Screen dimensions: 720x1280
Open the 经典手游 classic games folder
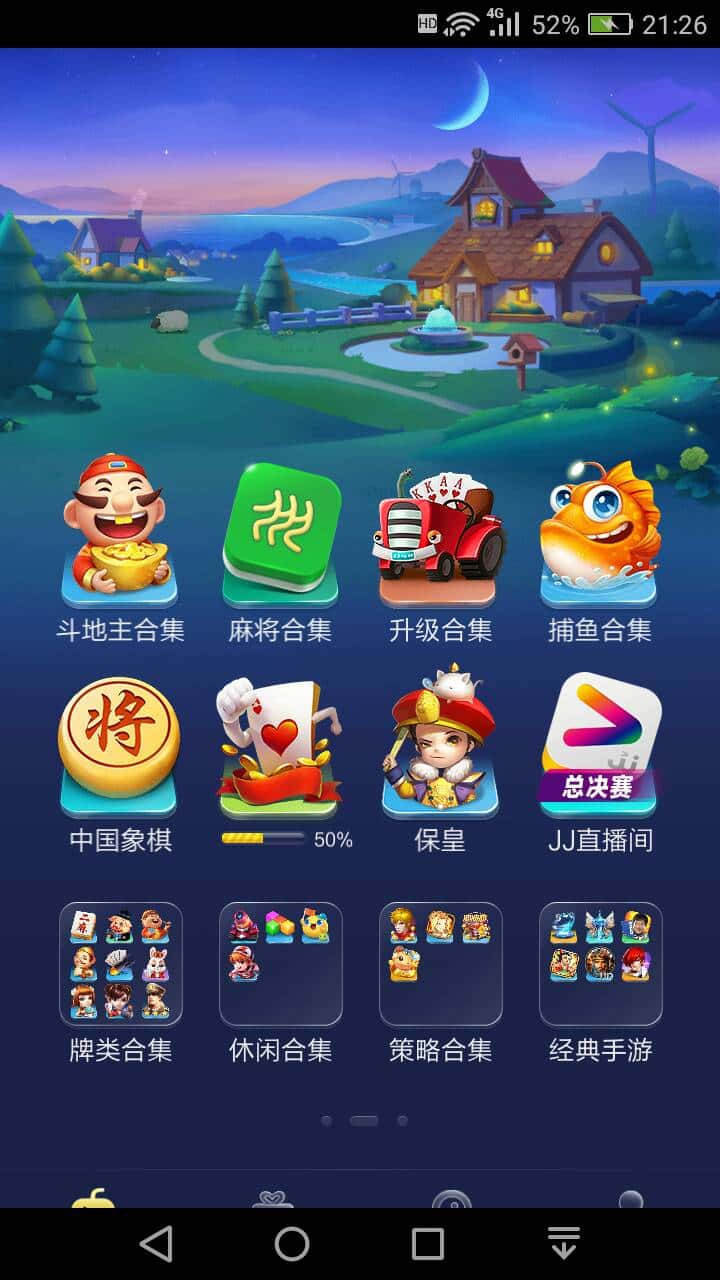600,963
